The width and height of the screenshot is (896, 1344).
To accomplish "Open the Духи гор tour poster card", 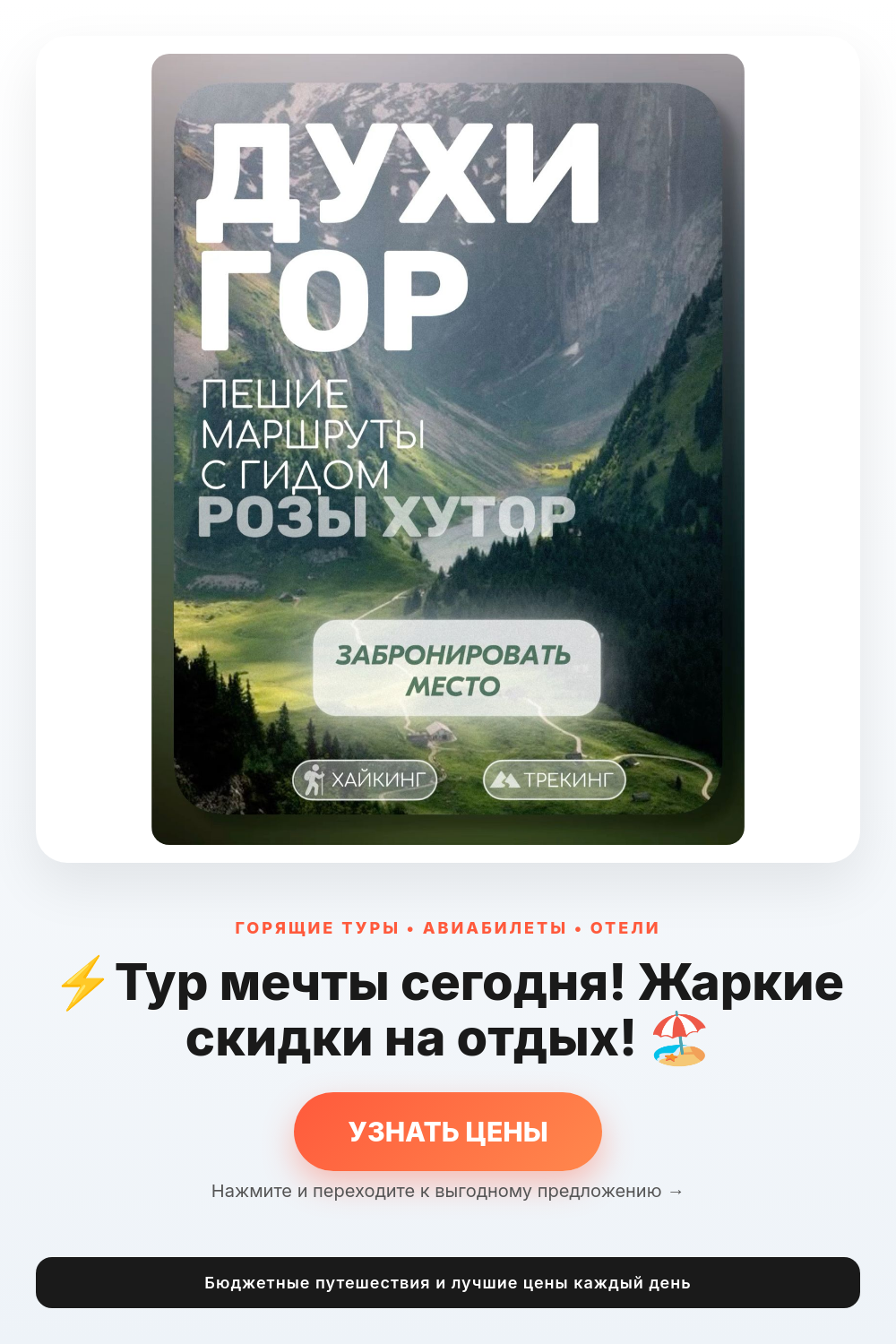I will [x=448, y=449].
